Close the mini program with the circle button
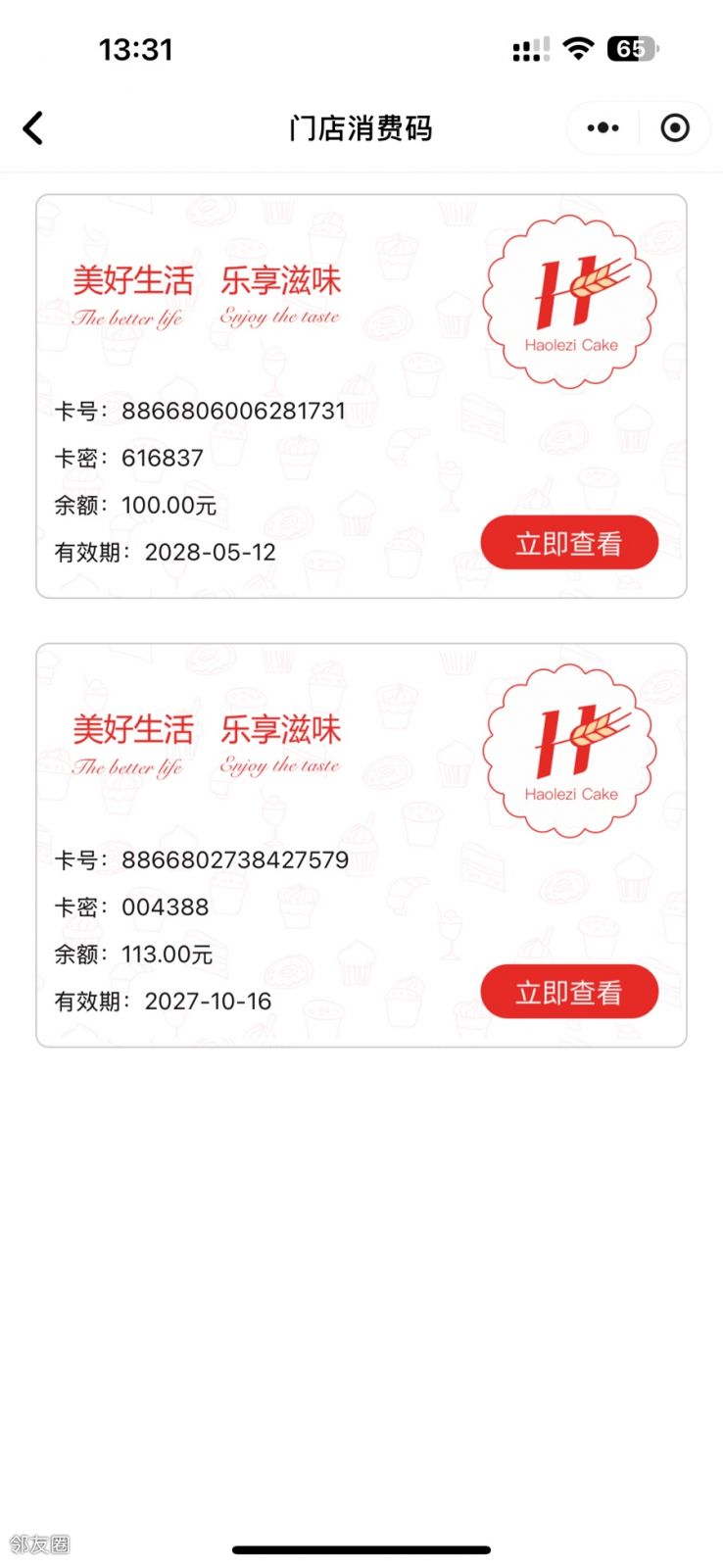 [x=674, y=128]
